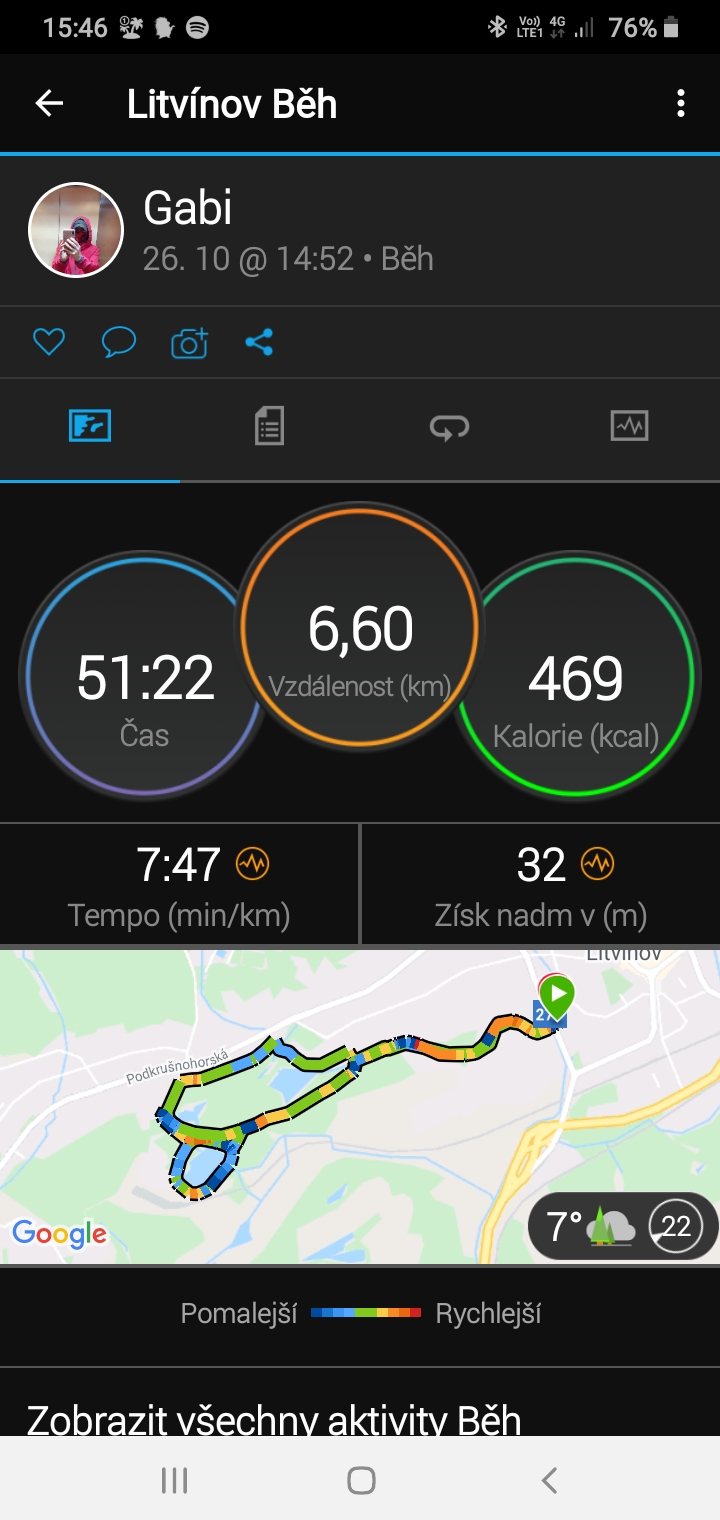Add a photo with the camera icon
The image size is (720, 1520).
click(x=189, y=343)
